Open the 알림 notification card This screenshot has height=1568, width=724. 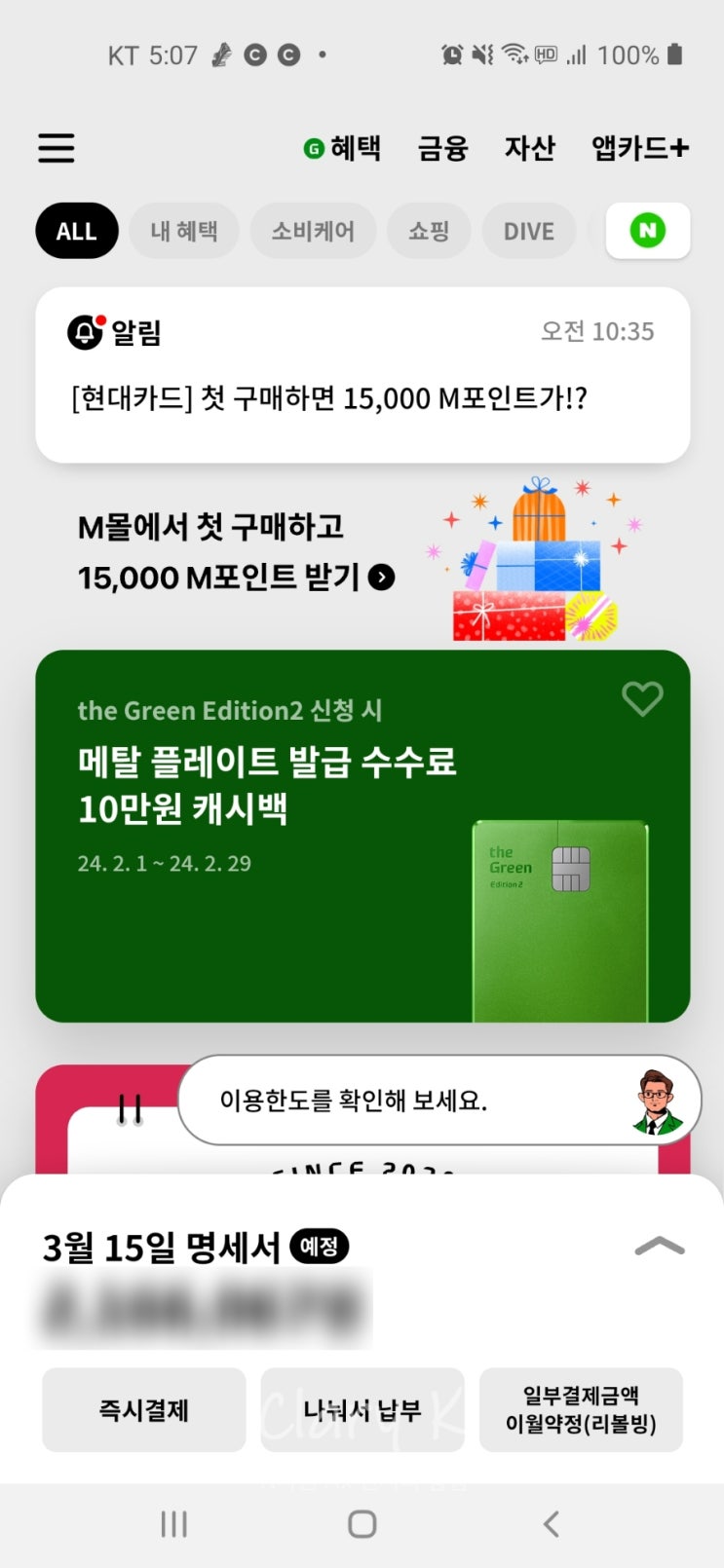click(x=362, y=374)
